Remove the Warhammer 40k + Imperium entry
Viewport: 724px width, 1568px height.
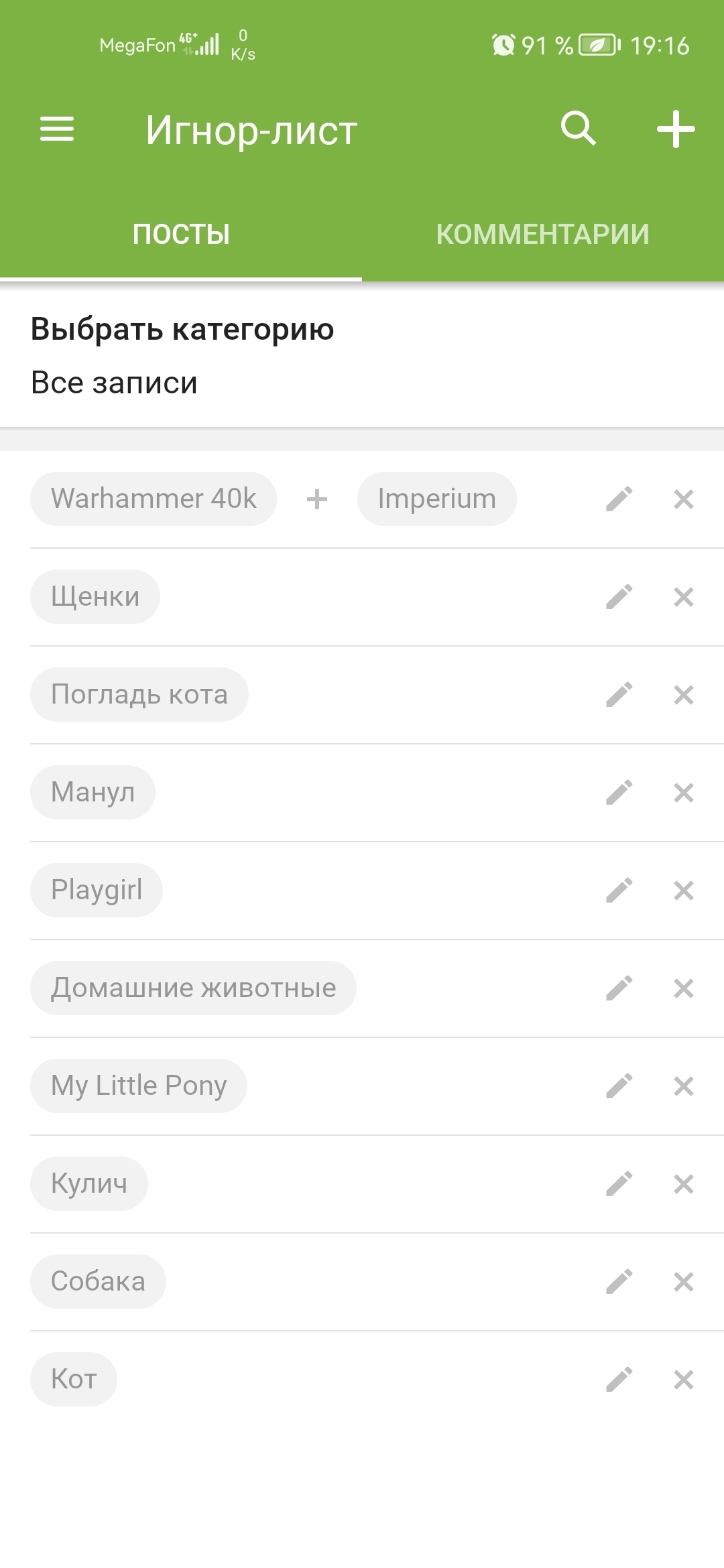click(683, 499)
